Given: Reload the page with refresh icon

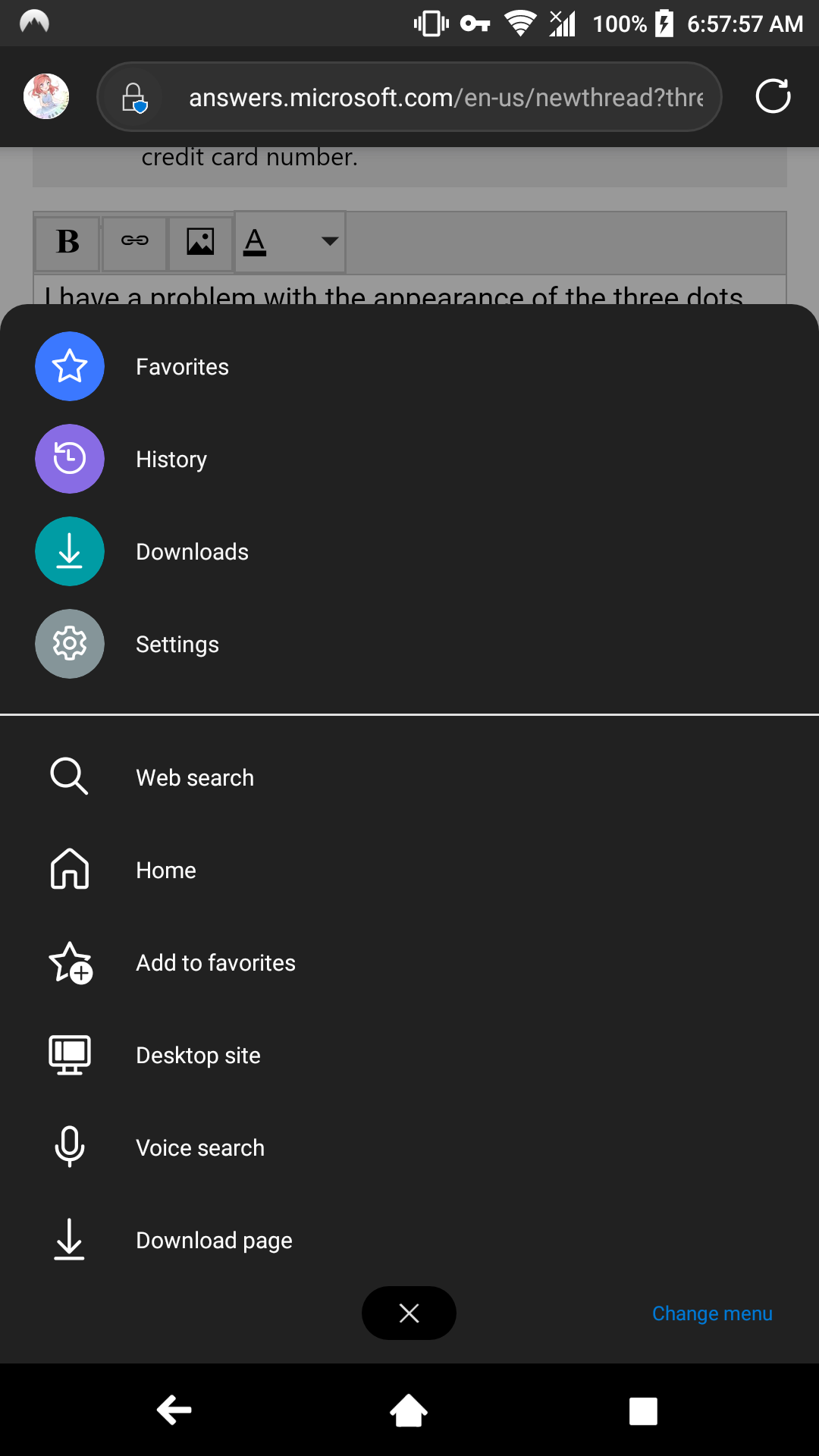Looking at the screenshot, I should [773, 96].
